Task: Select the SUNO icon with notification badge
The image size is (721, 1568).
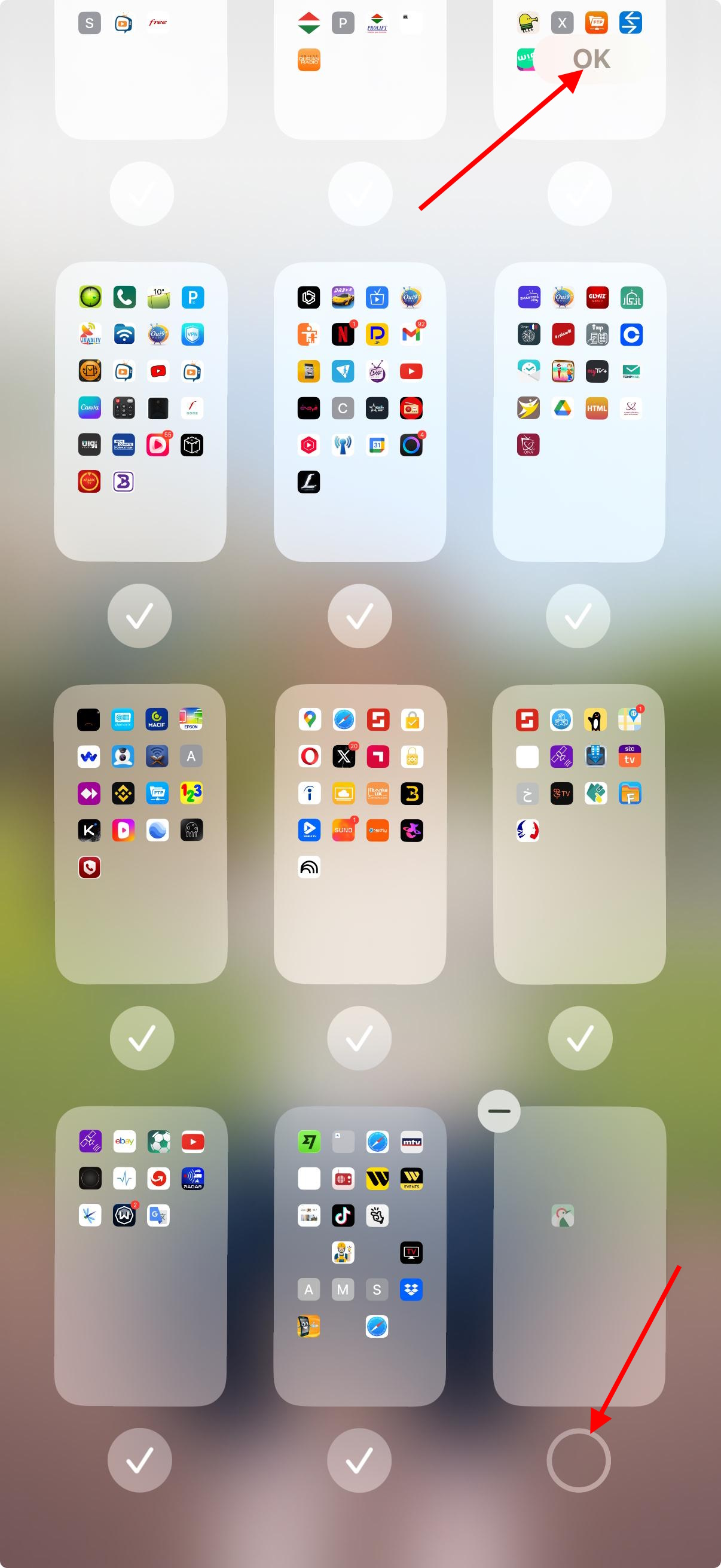Action: (343, 829)
